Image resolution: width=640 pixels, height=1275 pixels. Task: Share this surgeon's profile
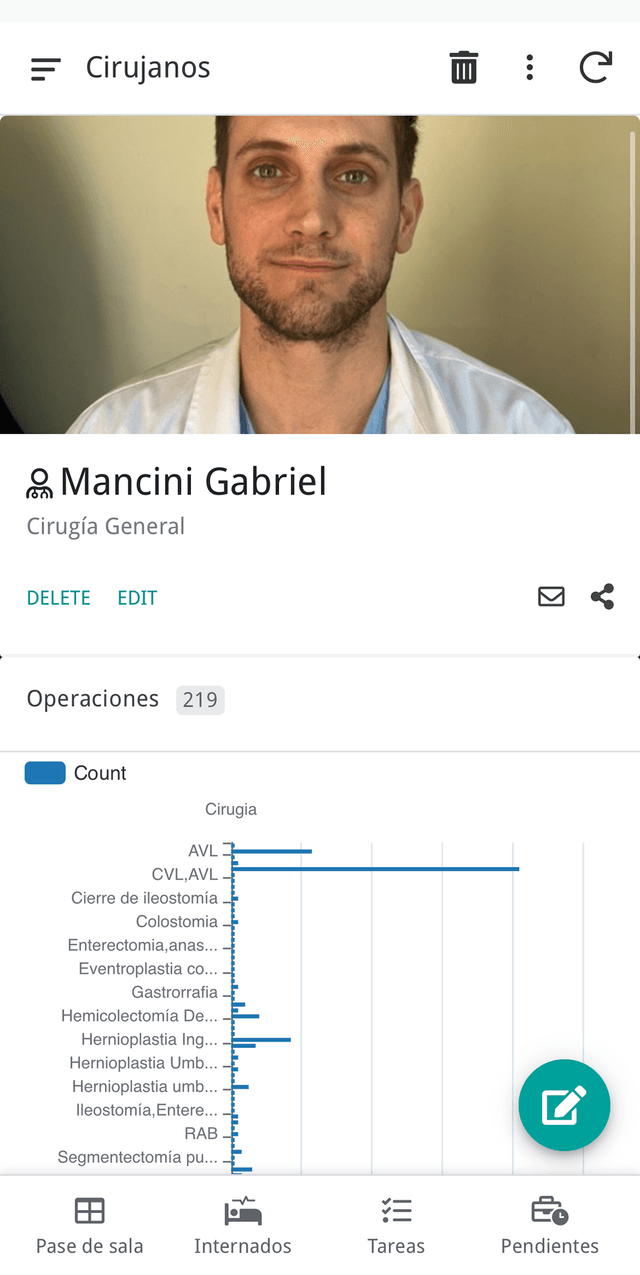click(602, 597)
